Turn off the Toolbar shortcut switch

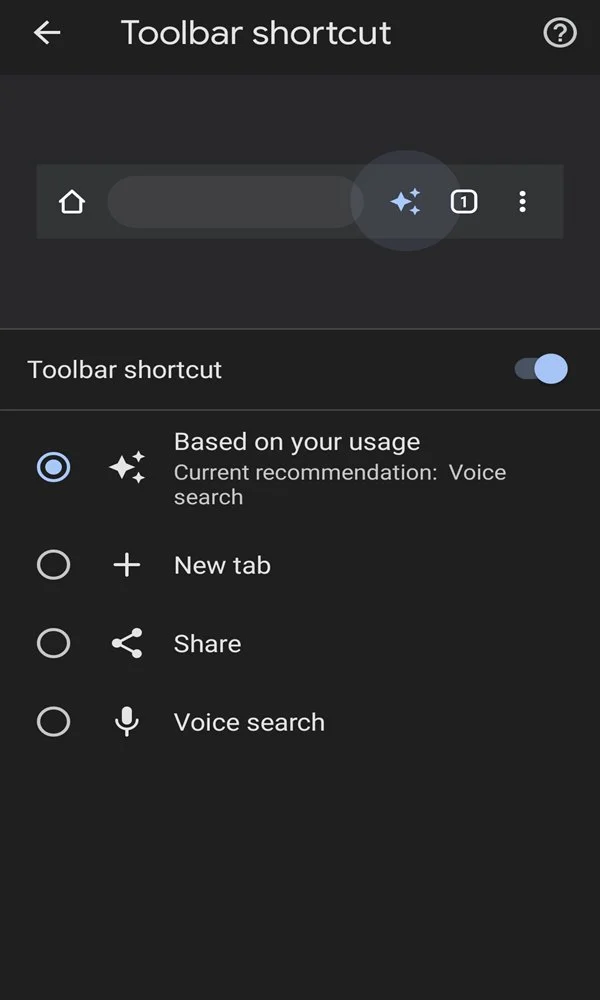[x=541, y=369]
